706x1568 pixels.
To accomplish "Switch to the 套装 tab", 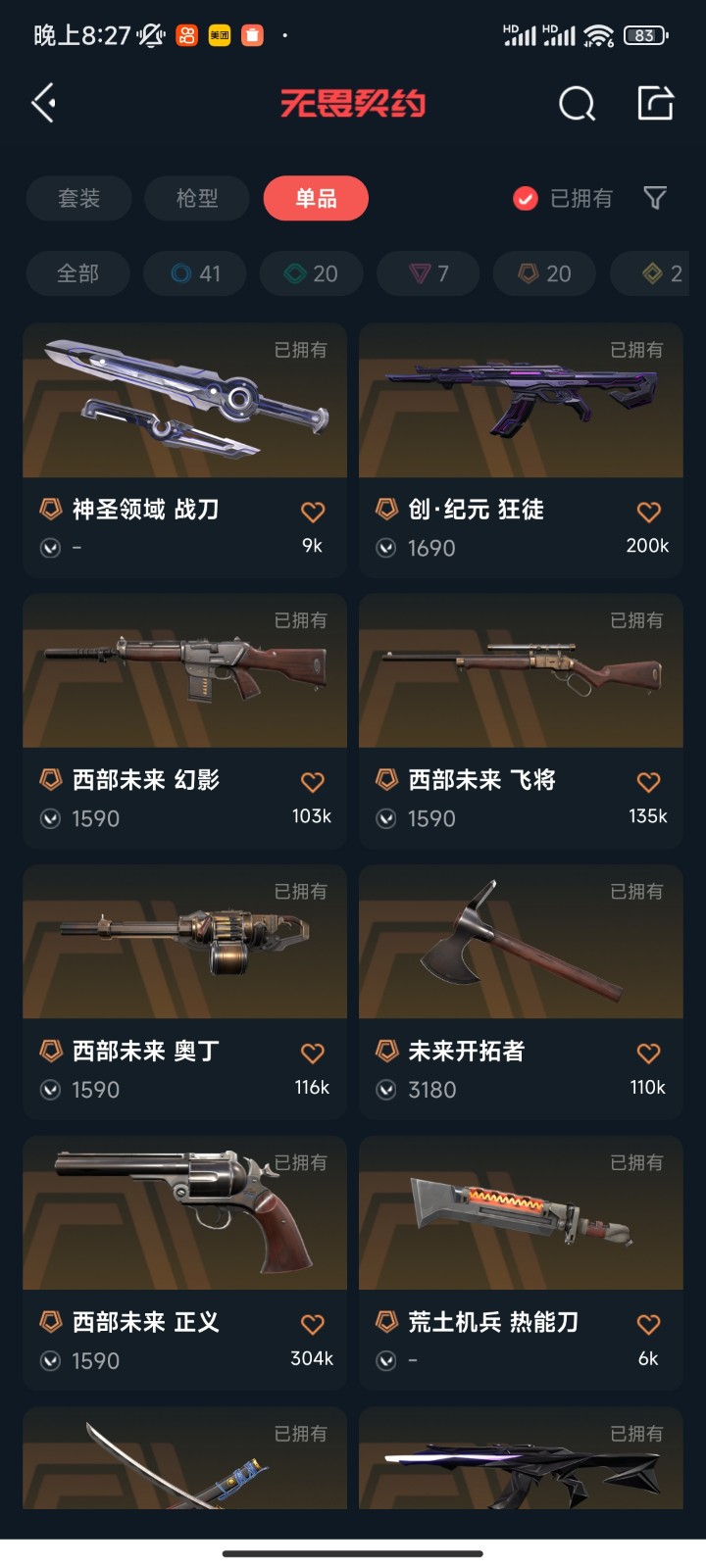I will click(78, 199).
